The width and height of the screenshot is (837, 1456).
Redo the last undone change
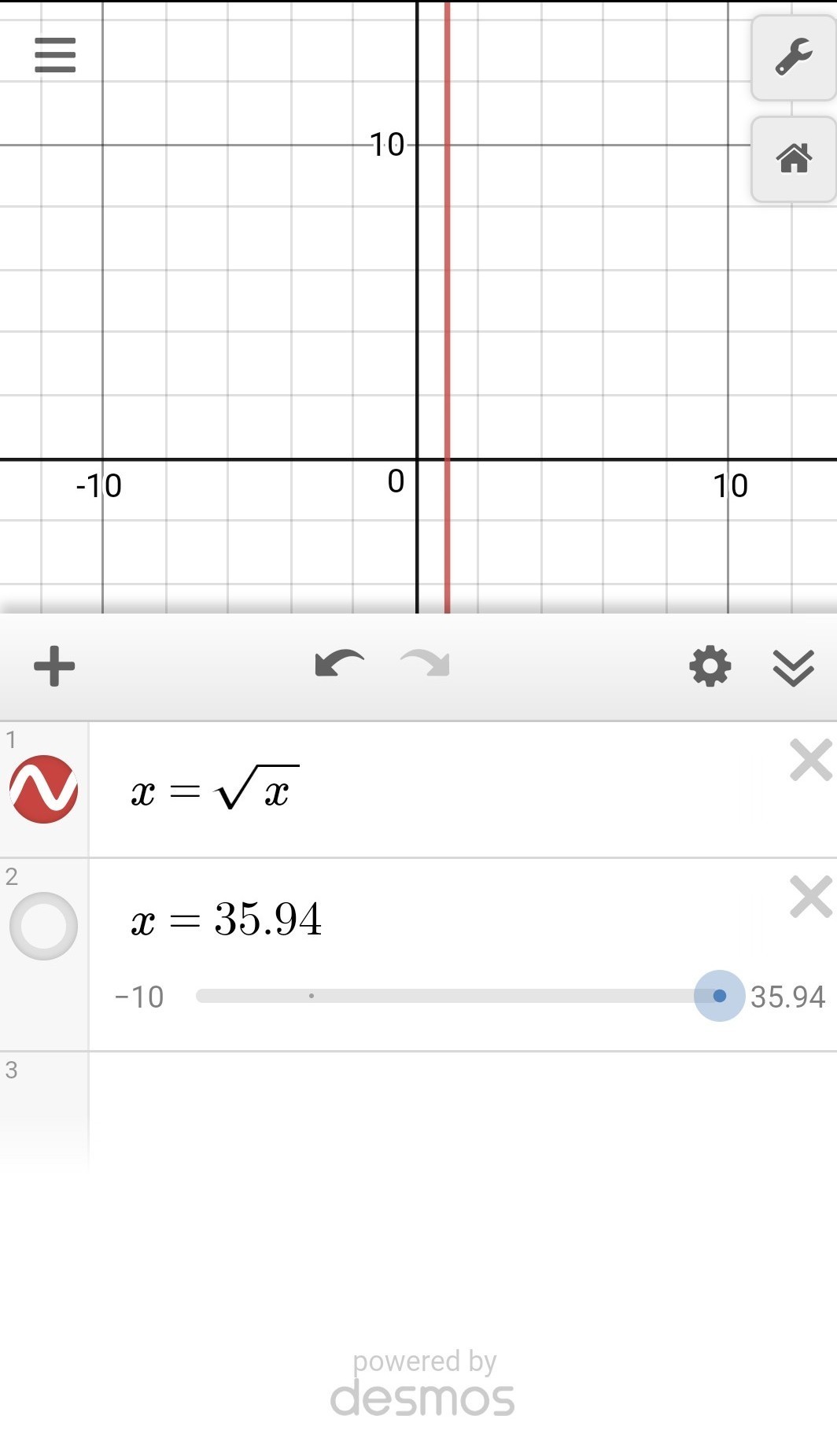pos(426,664)
